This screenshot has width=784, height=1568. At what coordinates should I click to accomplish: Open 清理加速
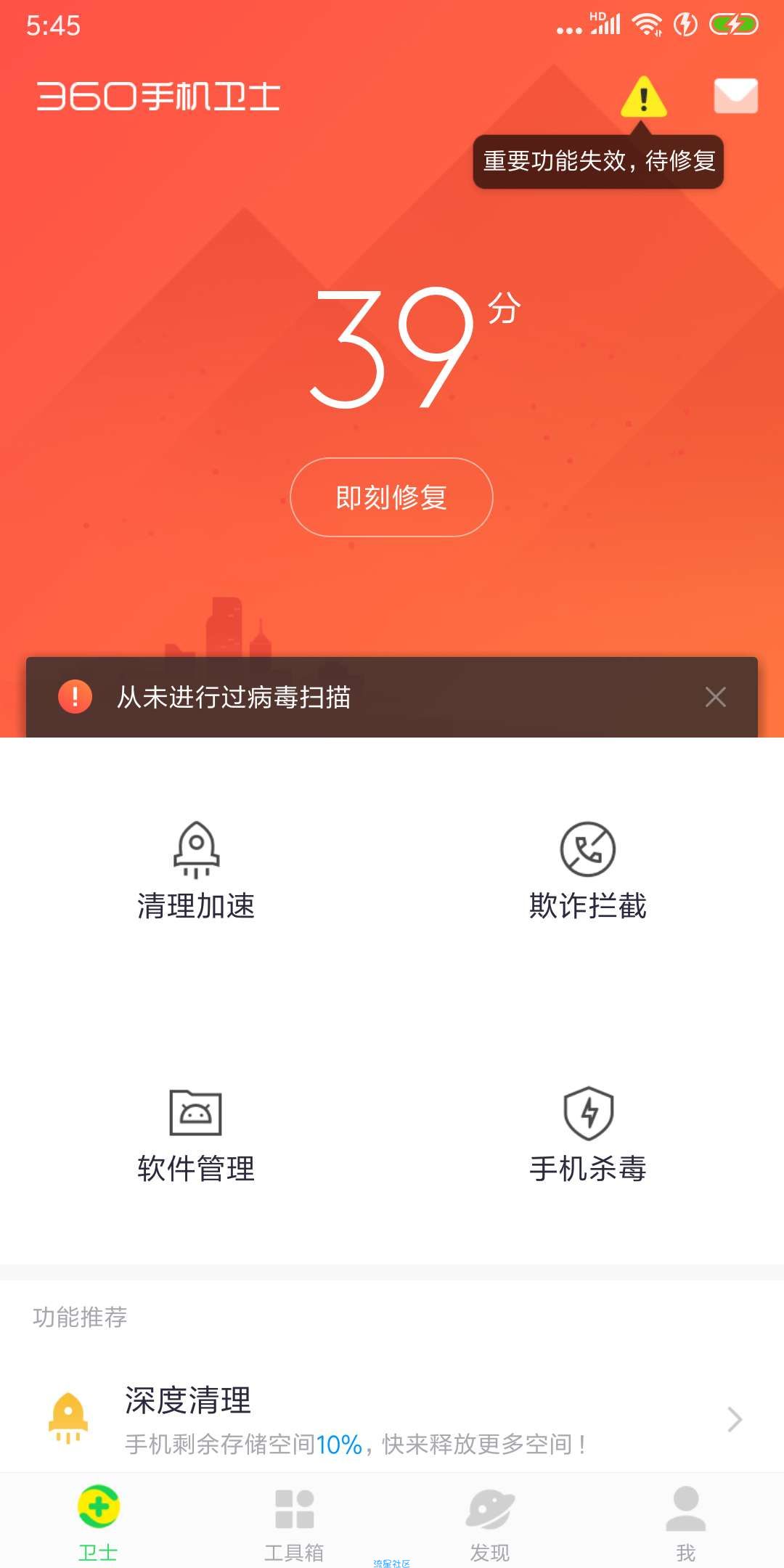196,871
